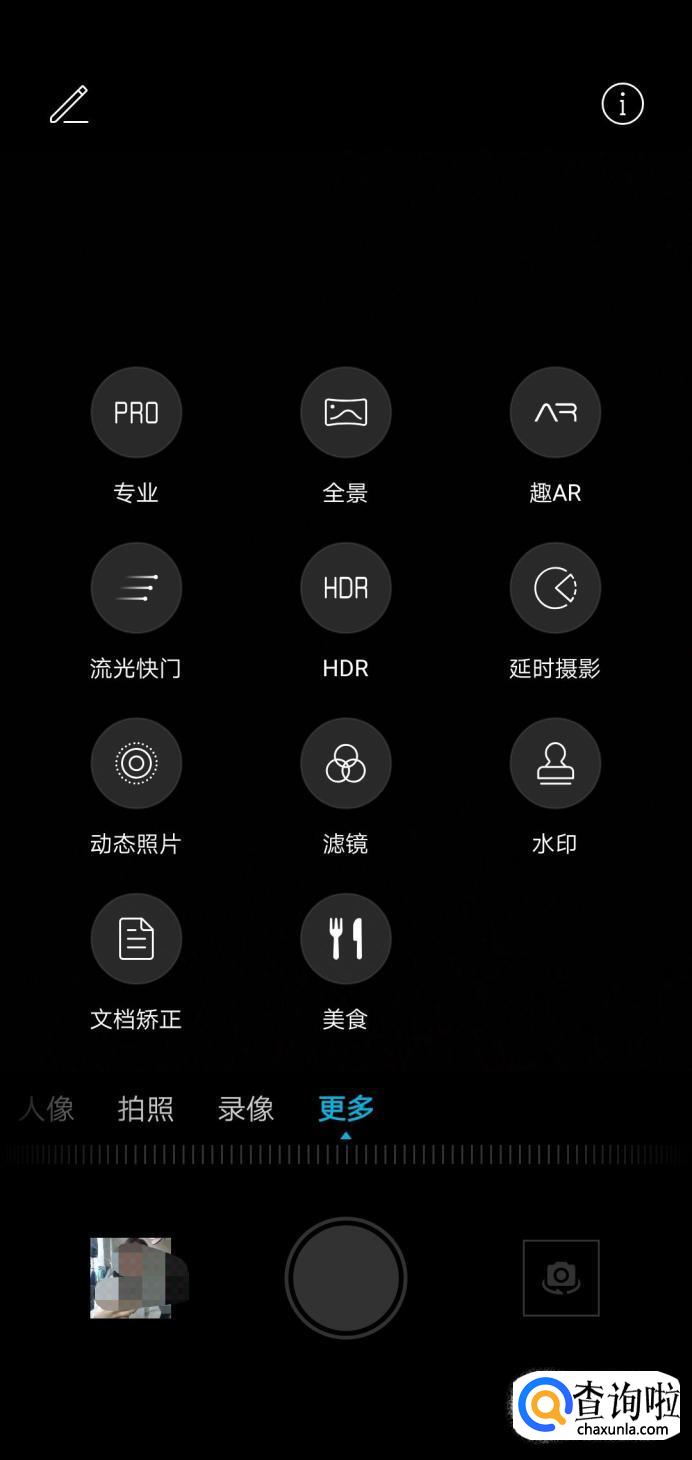Start the 延时摄影 time-lapse mode

point(555,588)
